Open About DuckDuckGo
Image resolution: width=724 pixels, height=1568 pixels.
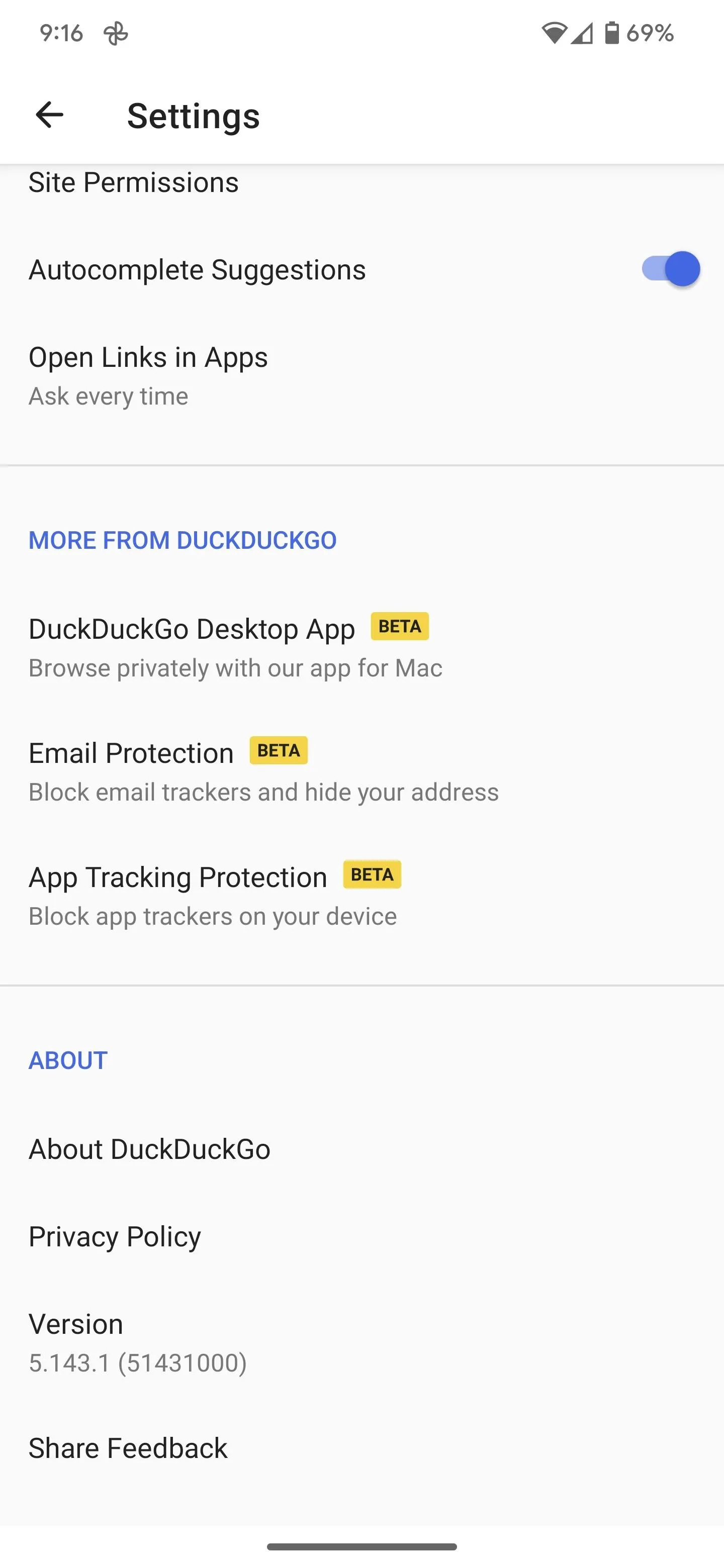click(361, 1149)
